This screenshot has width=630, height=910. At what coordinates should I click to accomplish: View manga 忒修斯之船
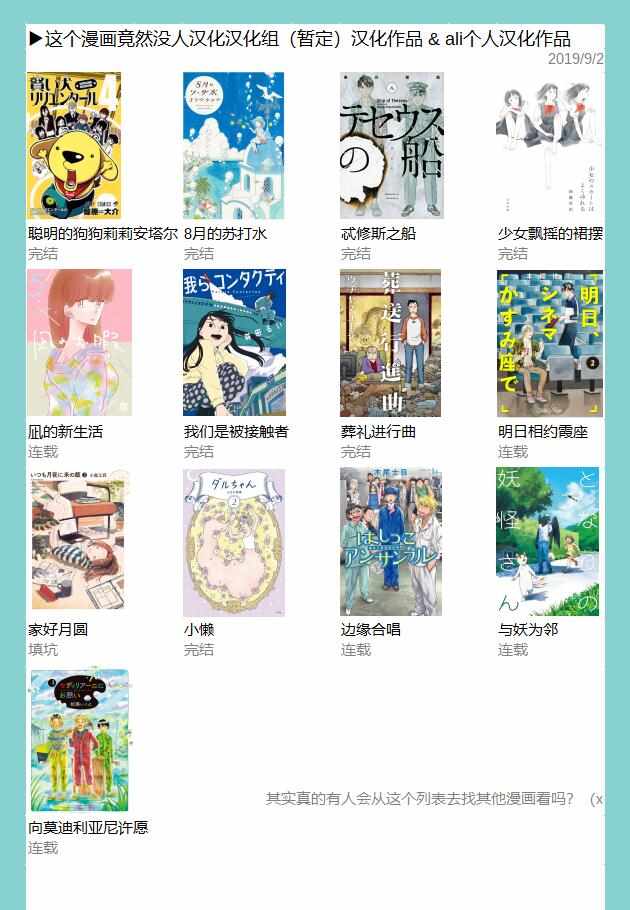(391, 145)
